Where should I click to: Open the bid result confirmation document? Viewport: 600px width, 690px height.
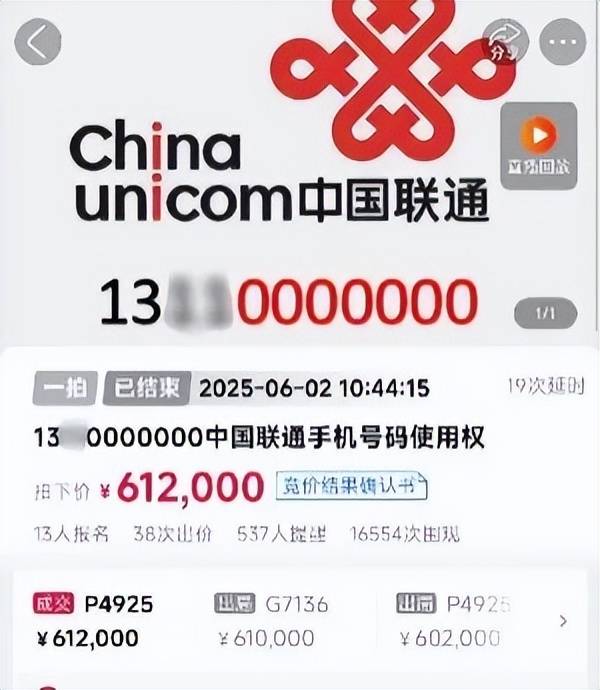(x=351, y=487)
